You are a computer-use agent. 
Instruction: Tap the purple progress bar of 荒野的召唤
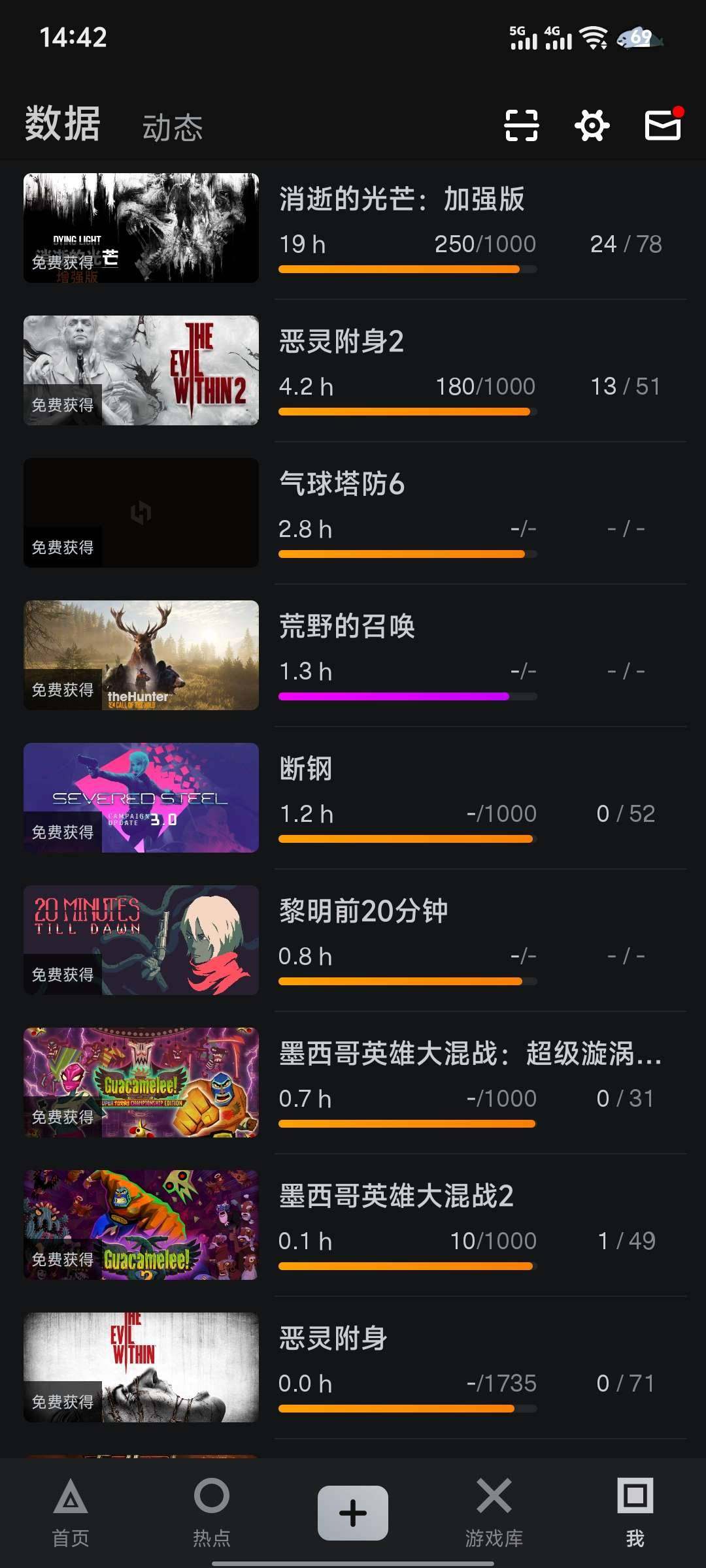392,697
